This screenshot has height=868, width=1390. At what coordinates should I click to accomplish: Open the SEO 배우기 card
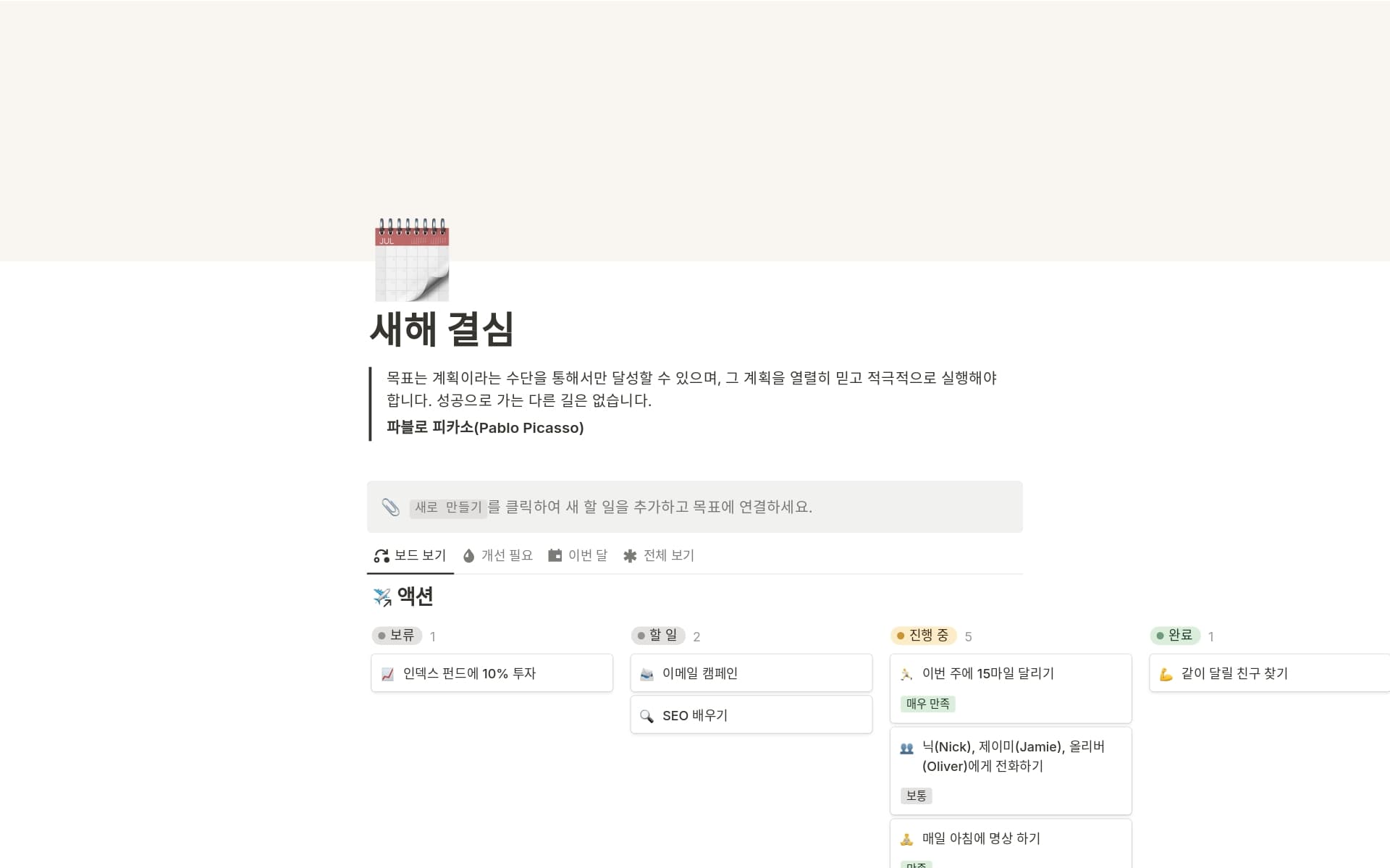coord(751,715)
